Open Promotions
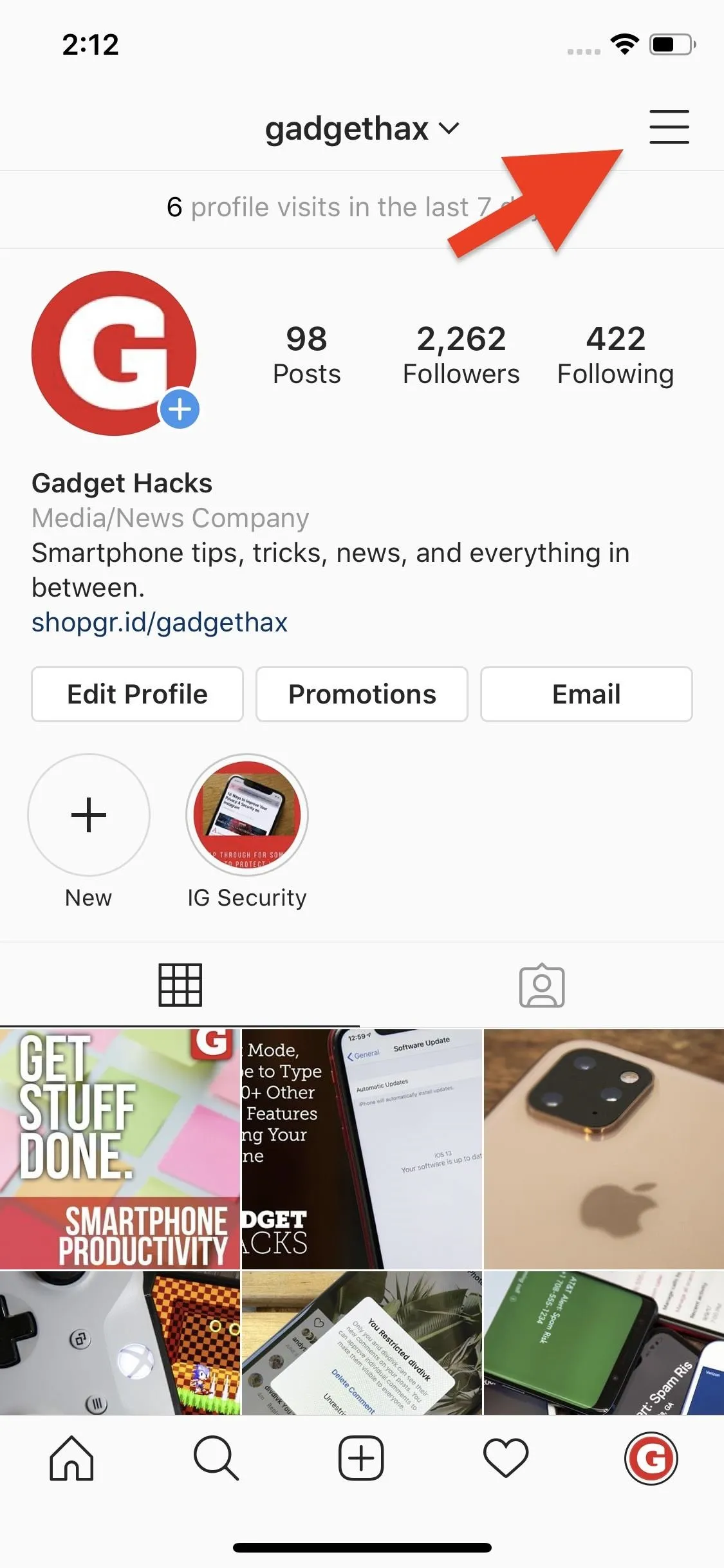 [362, 694]
